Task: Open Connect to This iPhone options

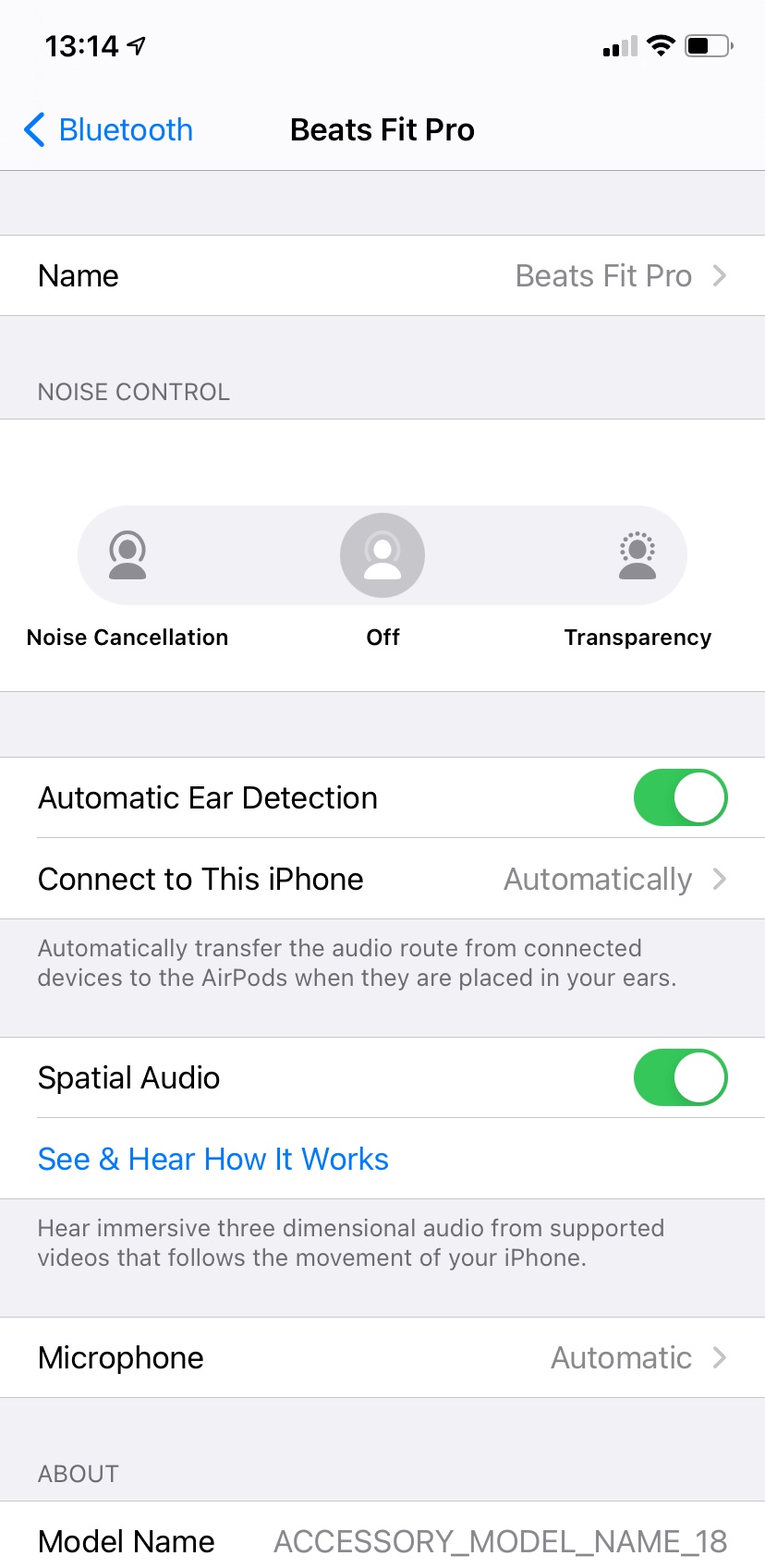Action: [x=382, y=879]
